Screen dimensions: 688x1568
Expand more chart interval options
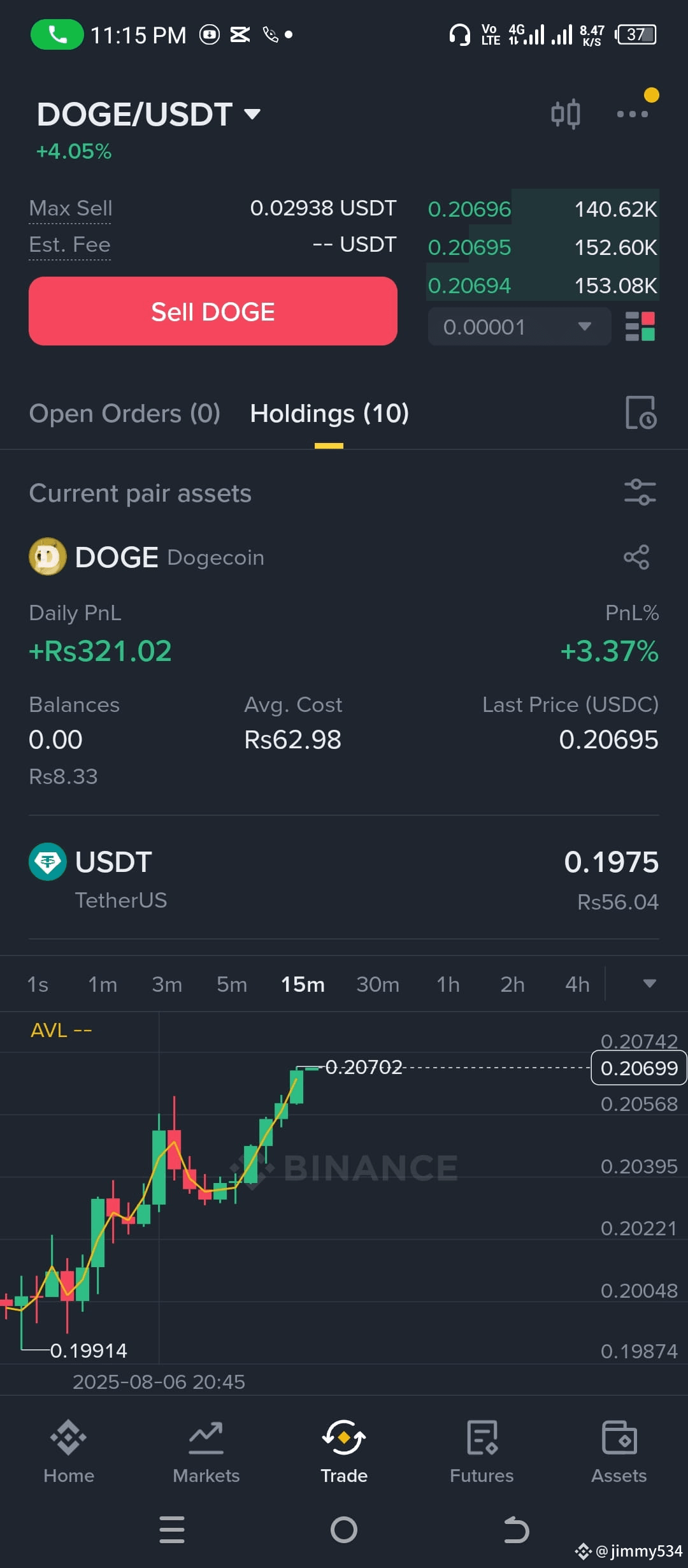tap(649, 984)
